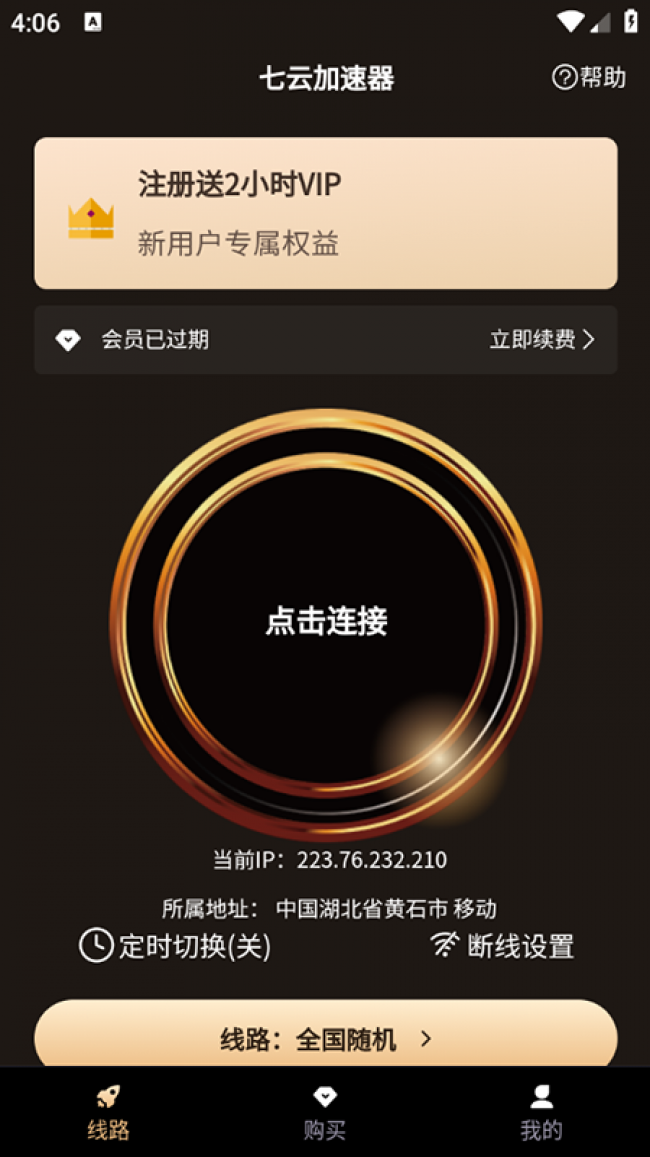Open 定时切换 timer setting
Viewport: 650px width, 1157px height.
click(x=175, y=945)
